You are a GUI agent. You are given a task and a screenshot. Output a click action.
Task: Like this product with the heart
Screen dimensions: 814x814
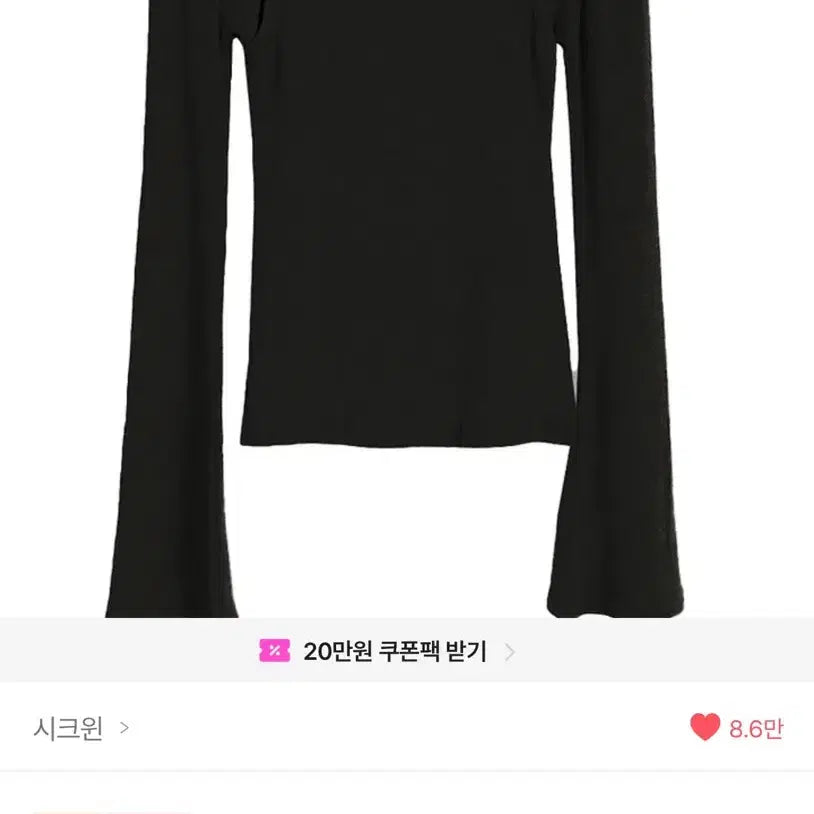705,728
